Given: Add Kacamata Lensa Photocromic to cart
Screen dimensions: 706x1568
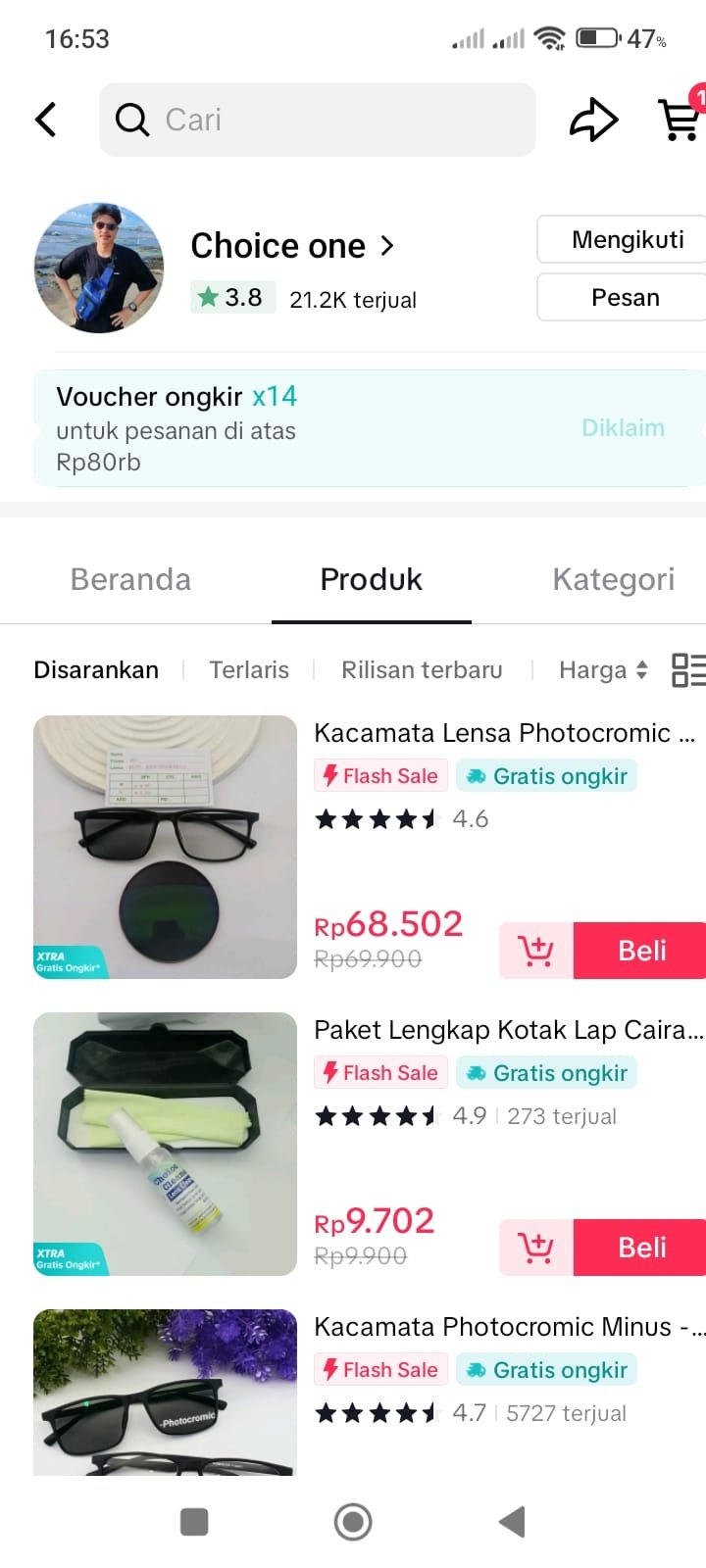Looking at the screenshot, I should point(535,951).
